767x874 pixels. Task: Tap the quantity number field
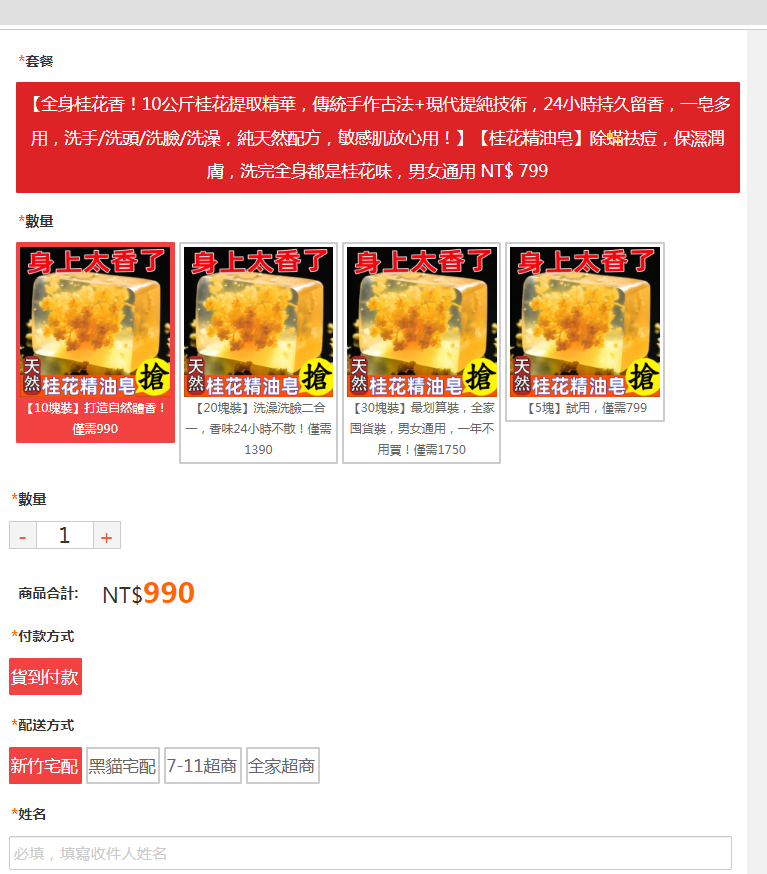(65, 536)
